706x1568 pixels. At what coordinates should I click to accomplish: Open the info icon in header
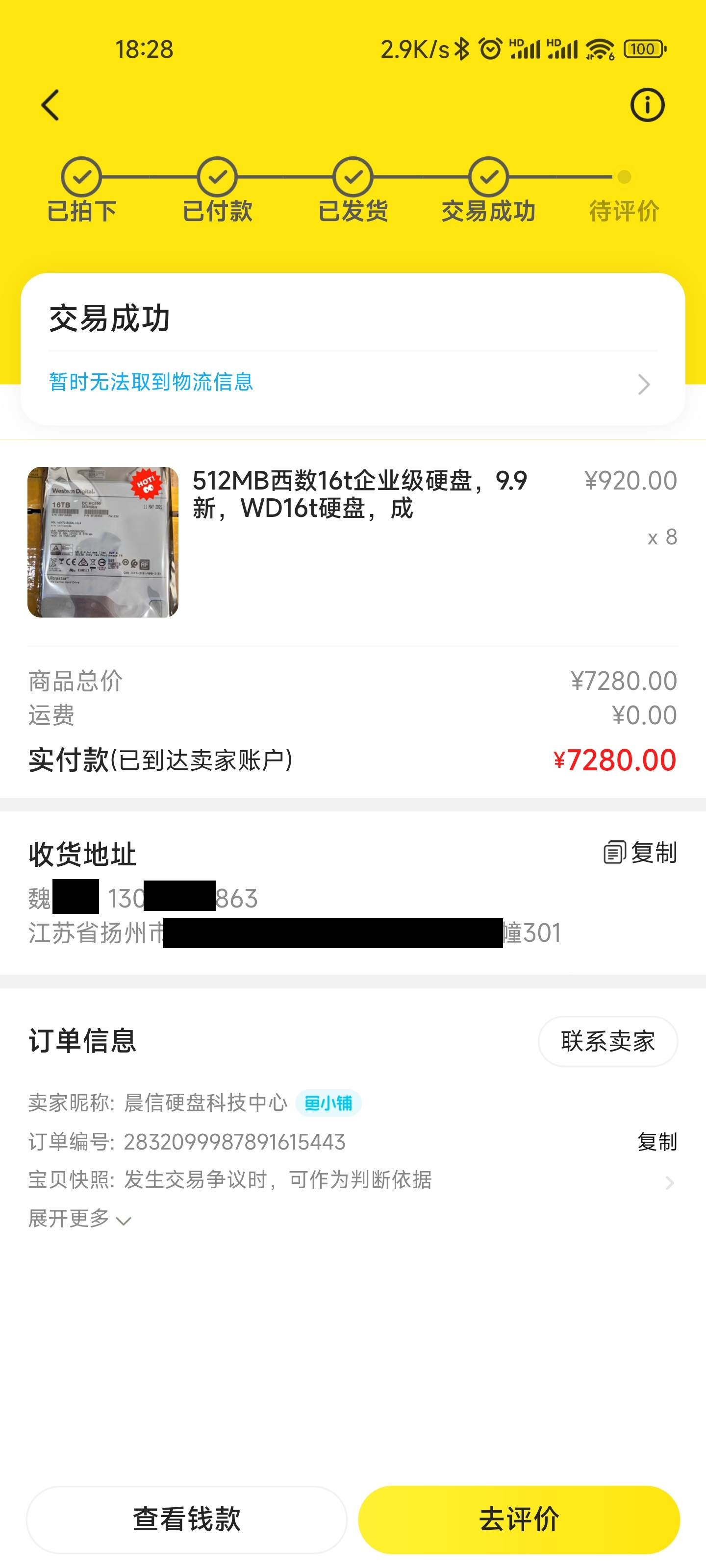647,105
